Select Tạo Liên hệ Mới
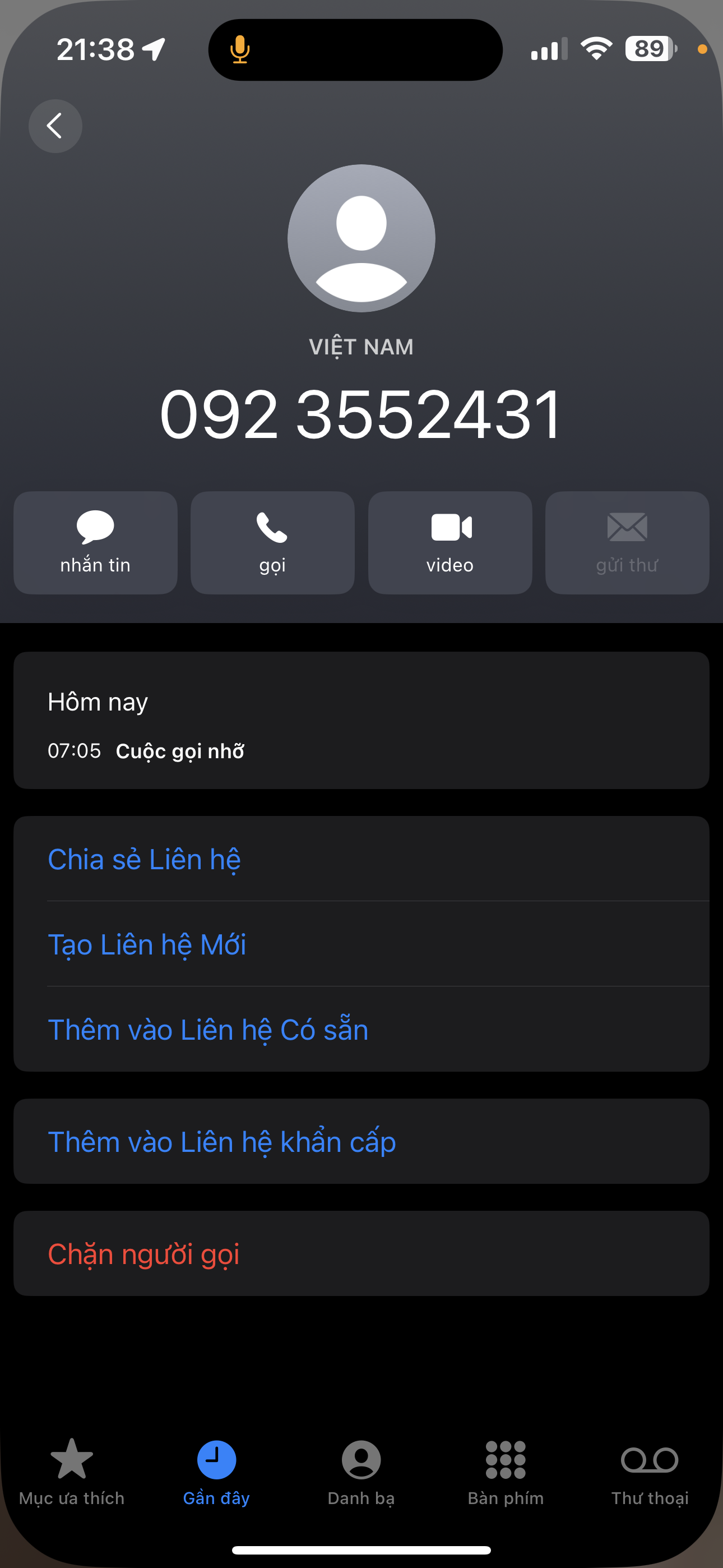Image resolution: width=723 pixels, height=1568 pixels. (147, 944)
